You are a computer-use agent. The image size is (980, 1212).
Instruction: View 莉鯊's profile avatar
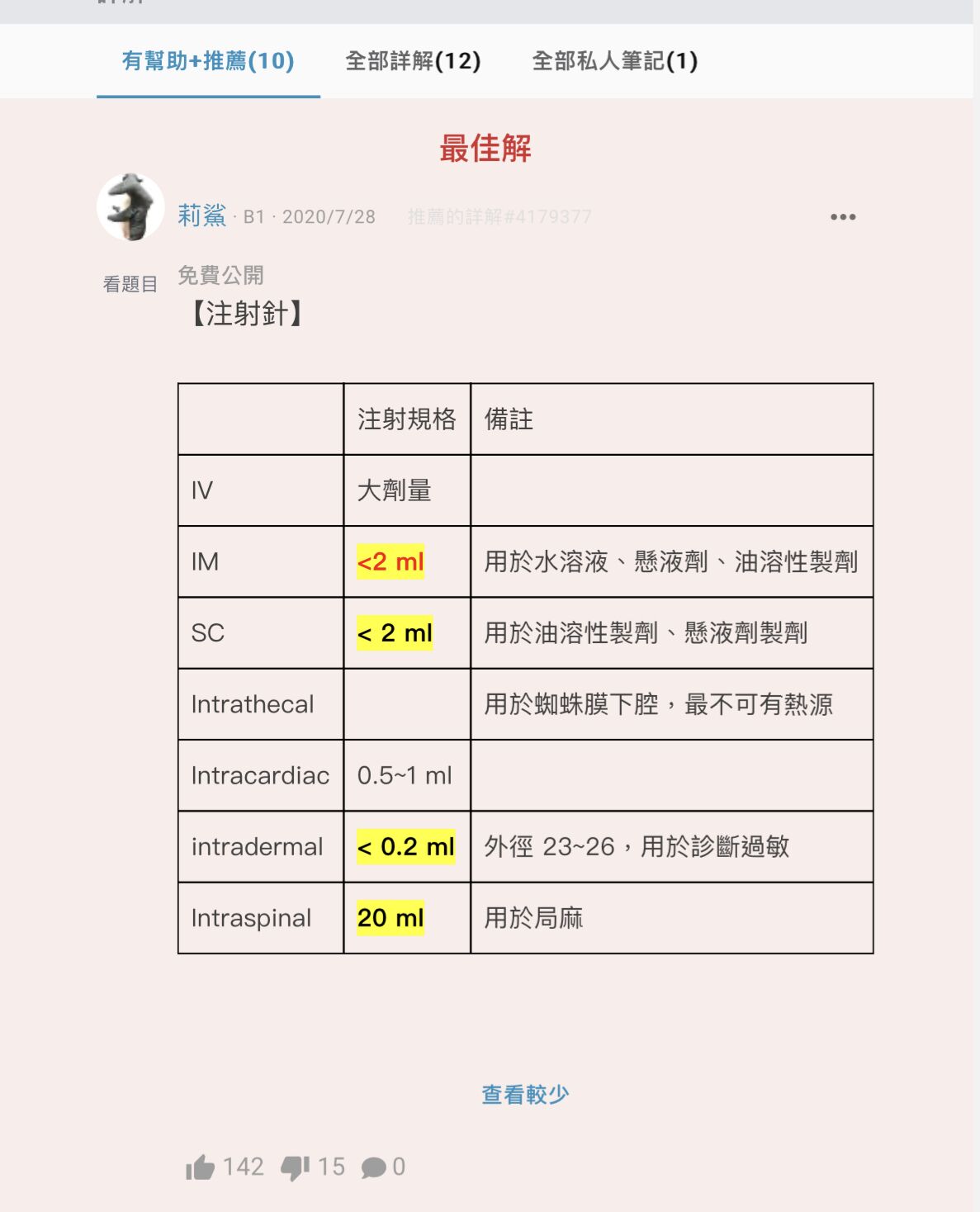[x=130, y=207]
